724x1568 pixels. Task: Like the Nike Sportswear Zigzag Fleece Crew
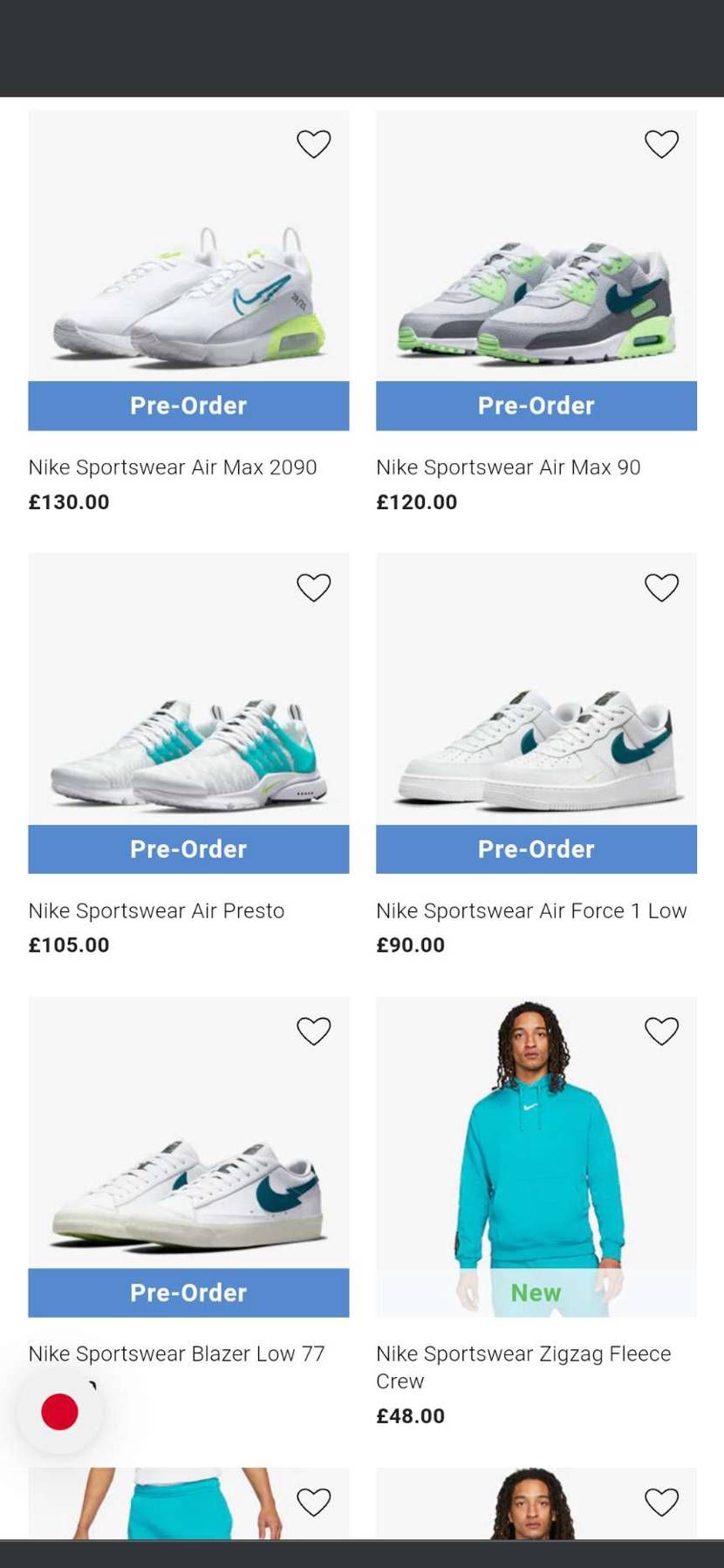click(x=661, y=1031)
